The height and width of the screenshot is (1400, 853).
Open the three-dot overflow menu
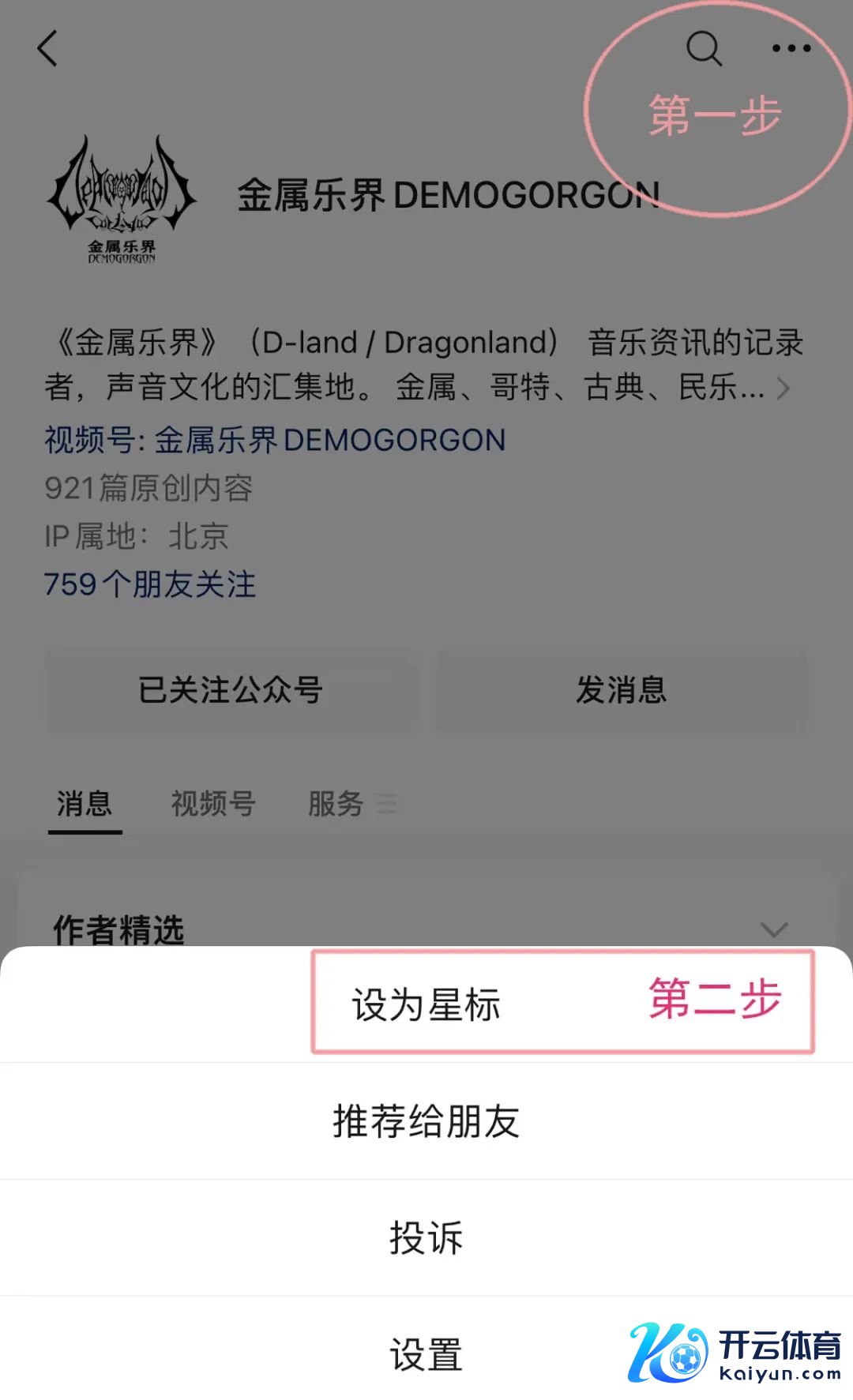791,49
